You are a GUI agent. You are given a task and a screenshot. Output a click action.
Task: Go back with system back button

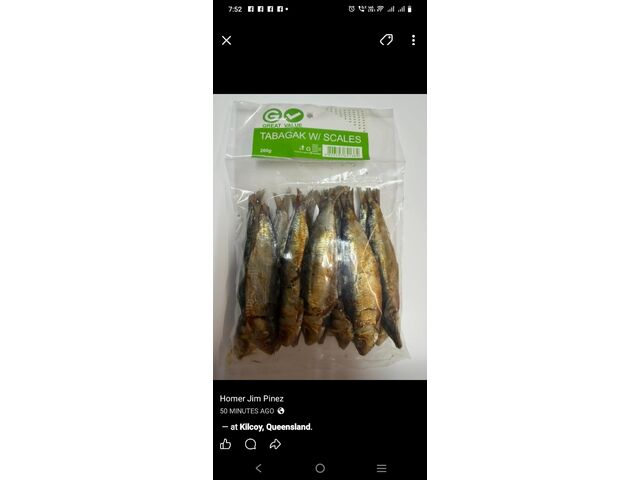click(x=258, y=468)
